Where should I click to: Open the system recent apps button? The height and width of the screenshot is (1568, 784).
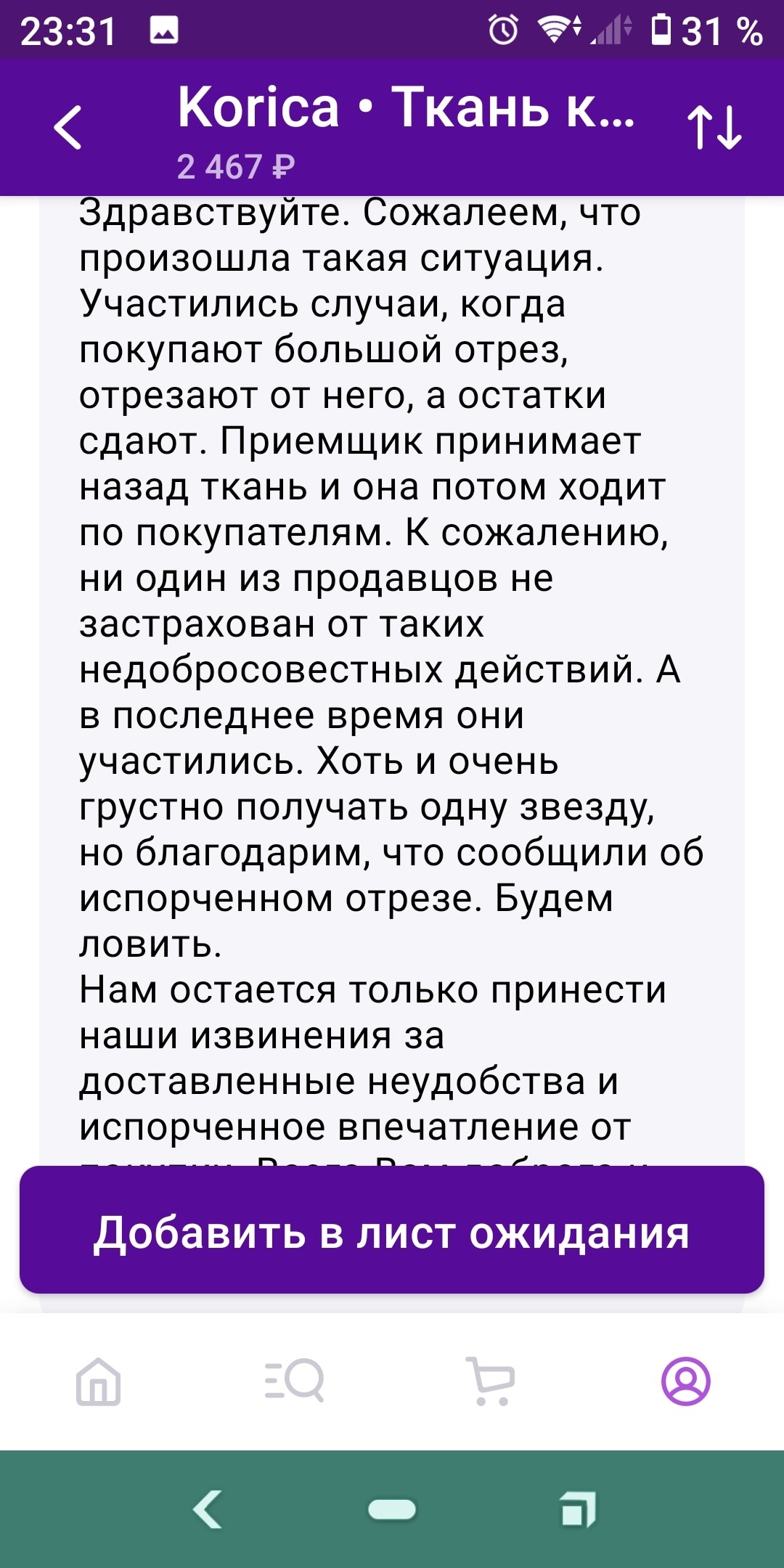578,1510
